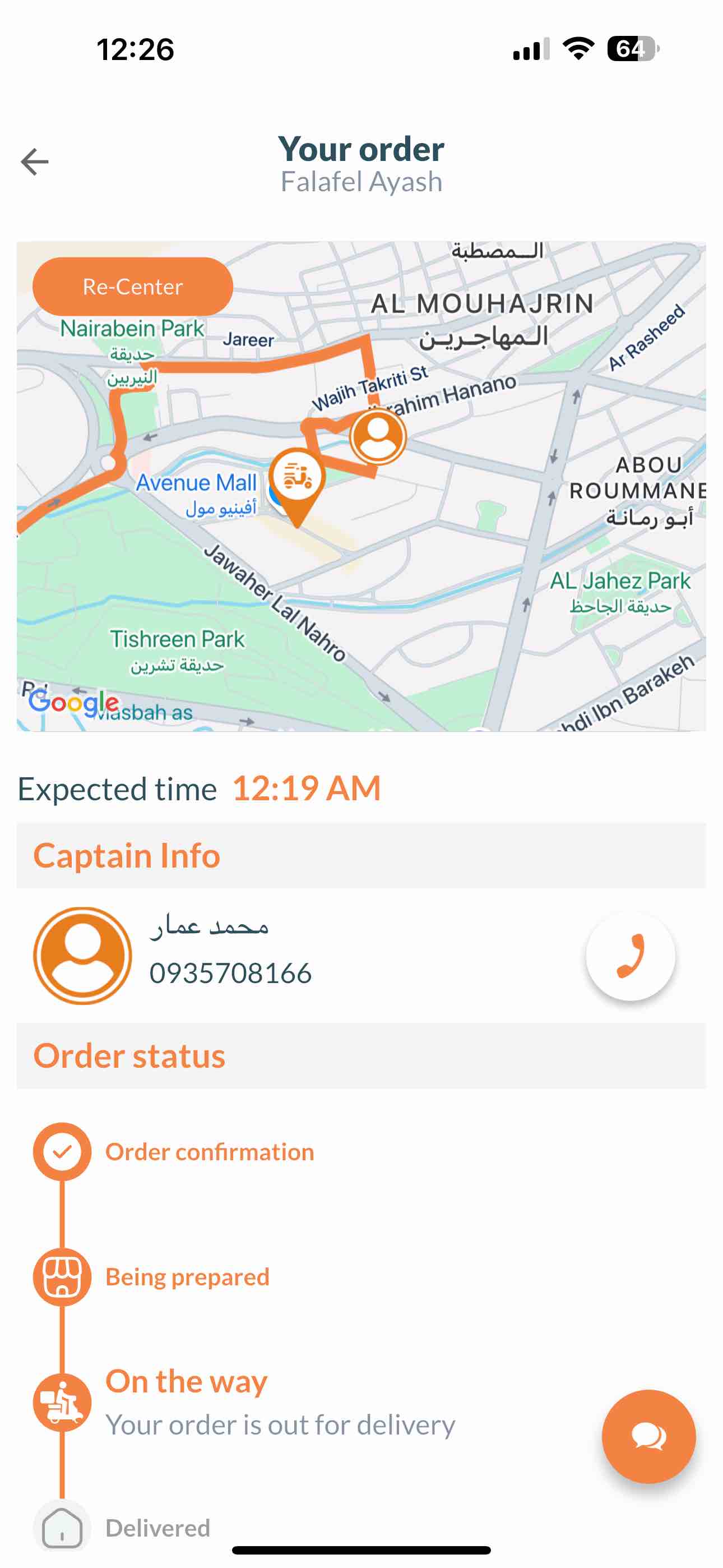This screenshot has width=723, height=1568.
Task: Tap the Re-Center map button
Action: [x=133, y=286]
